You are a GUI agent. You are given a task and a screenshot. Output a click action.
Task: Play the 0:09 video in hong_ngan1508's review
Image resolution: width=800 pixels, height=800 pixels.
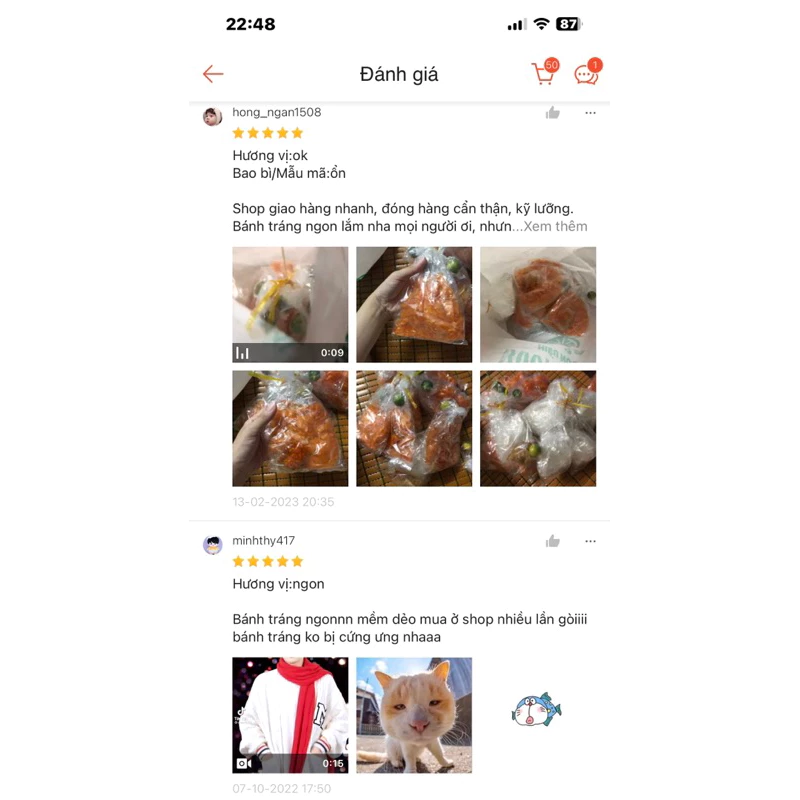(x=290, y=305)
